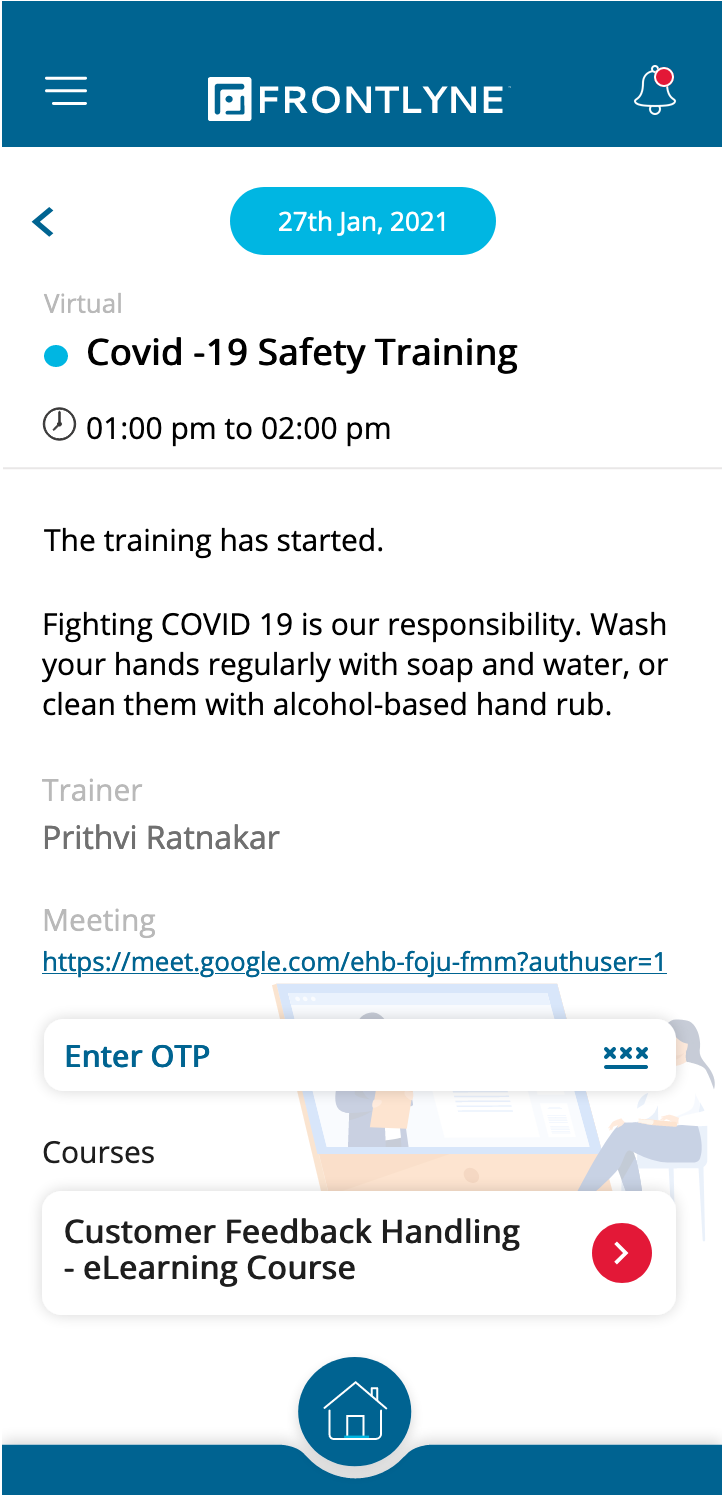
Task: Go back with the left arrow
Action: (x=43, y=221)
